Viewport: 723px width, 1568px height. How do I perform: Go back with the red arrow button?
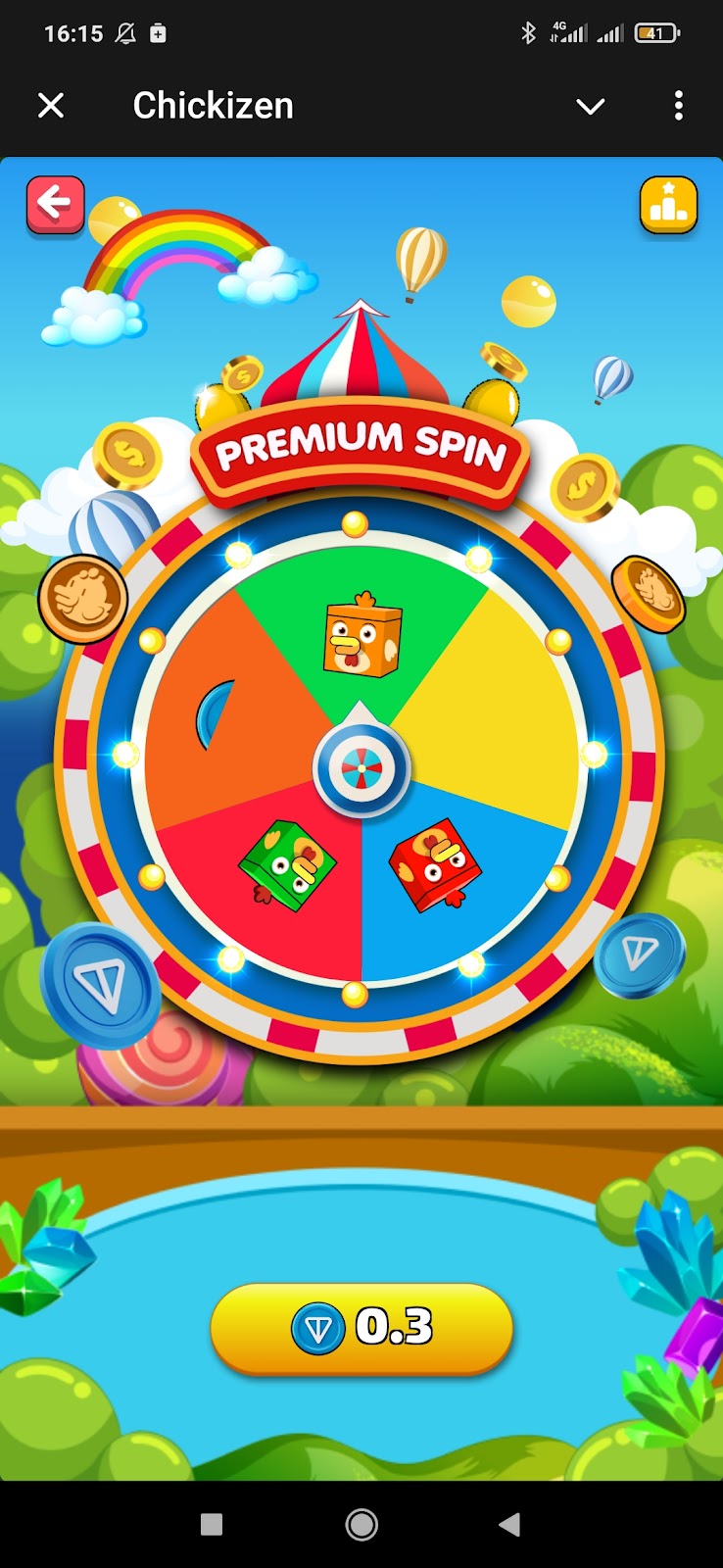55,204
